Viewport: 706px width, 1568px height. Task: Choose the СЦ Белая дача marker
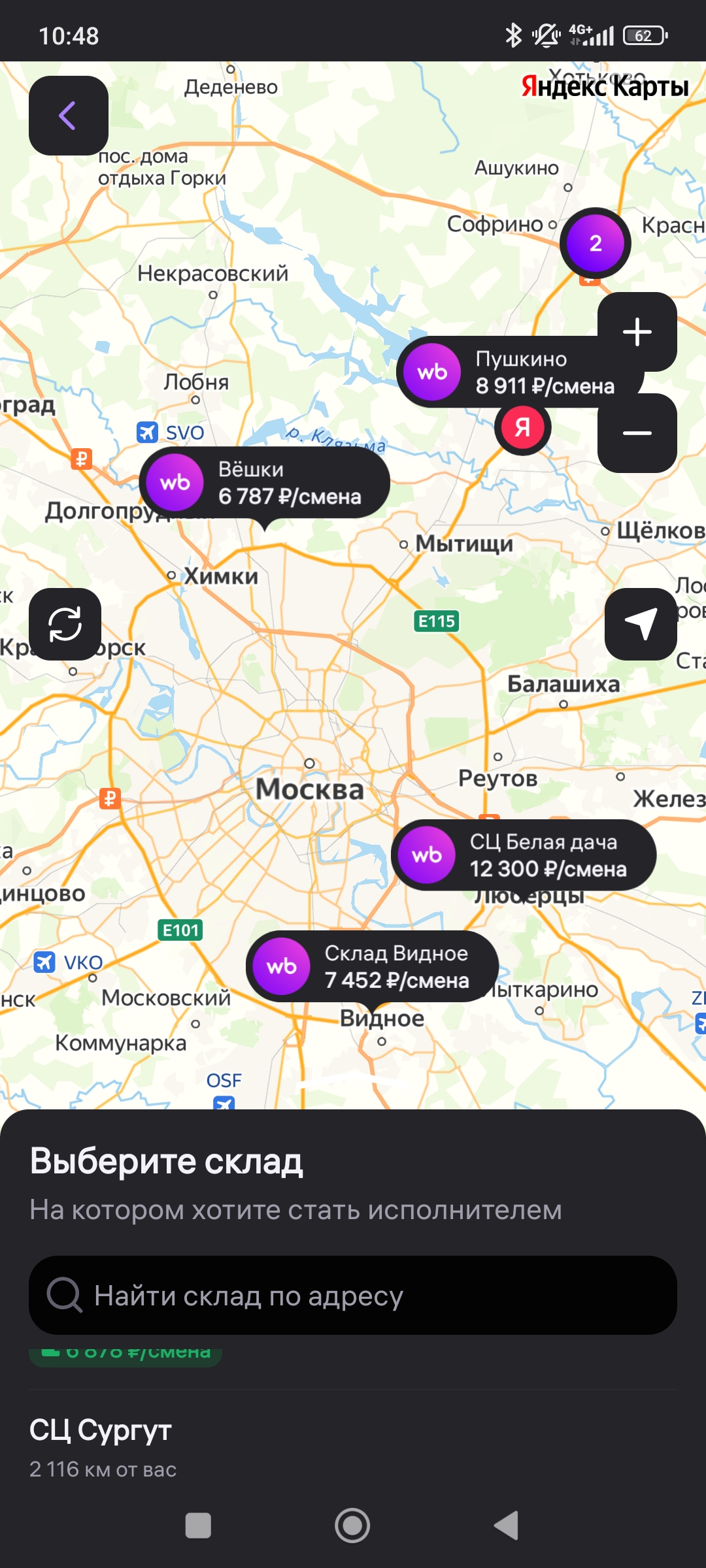tap(523, 855)
